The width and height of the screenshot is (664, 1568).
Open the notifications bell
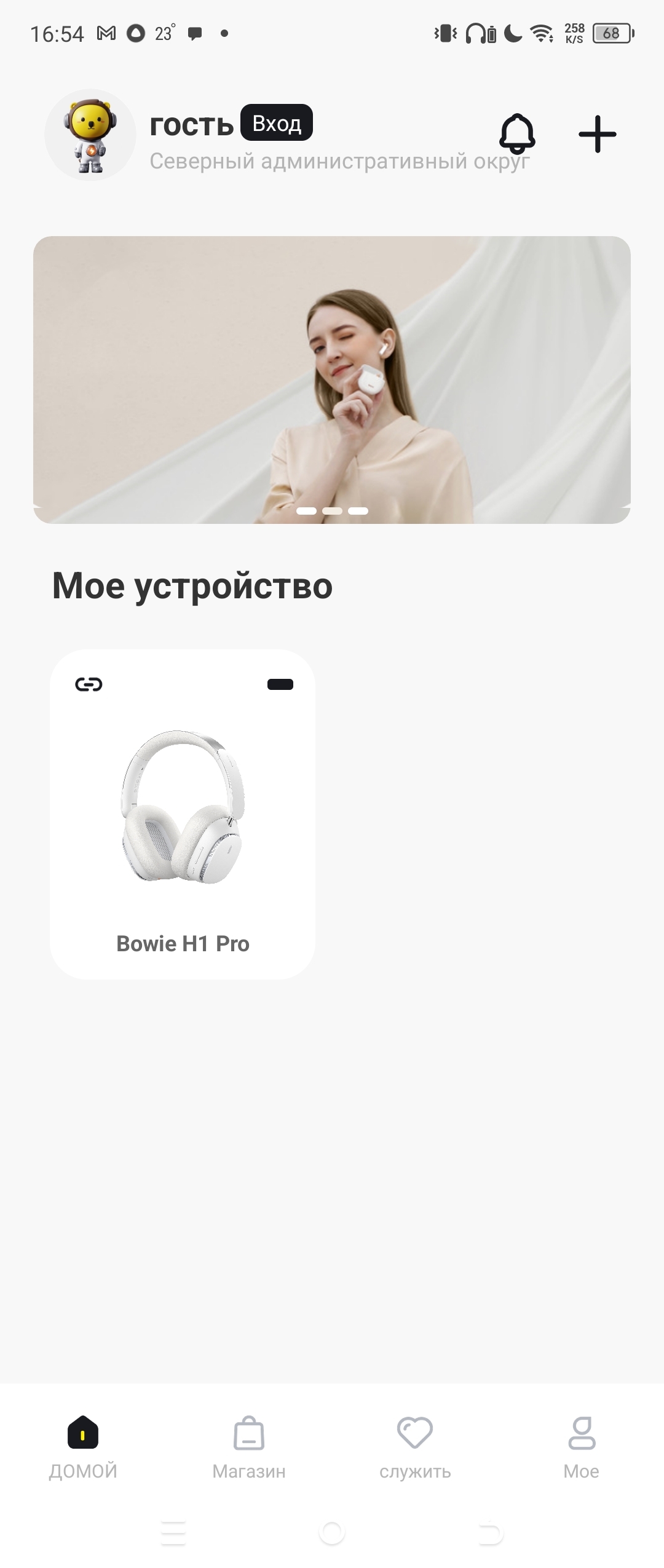517,133
